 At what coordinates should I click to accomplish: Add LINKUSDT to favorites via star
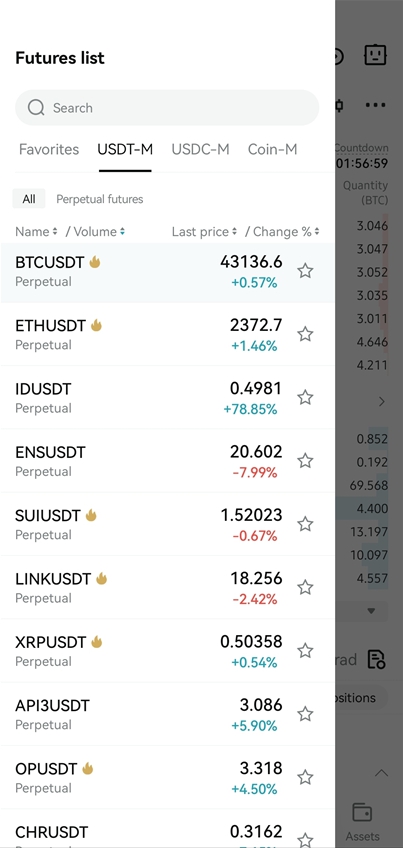click(306, 587)
